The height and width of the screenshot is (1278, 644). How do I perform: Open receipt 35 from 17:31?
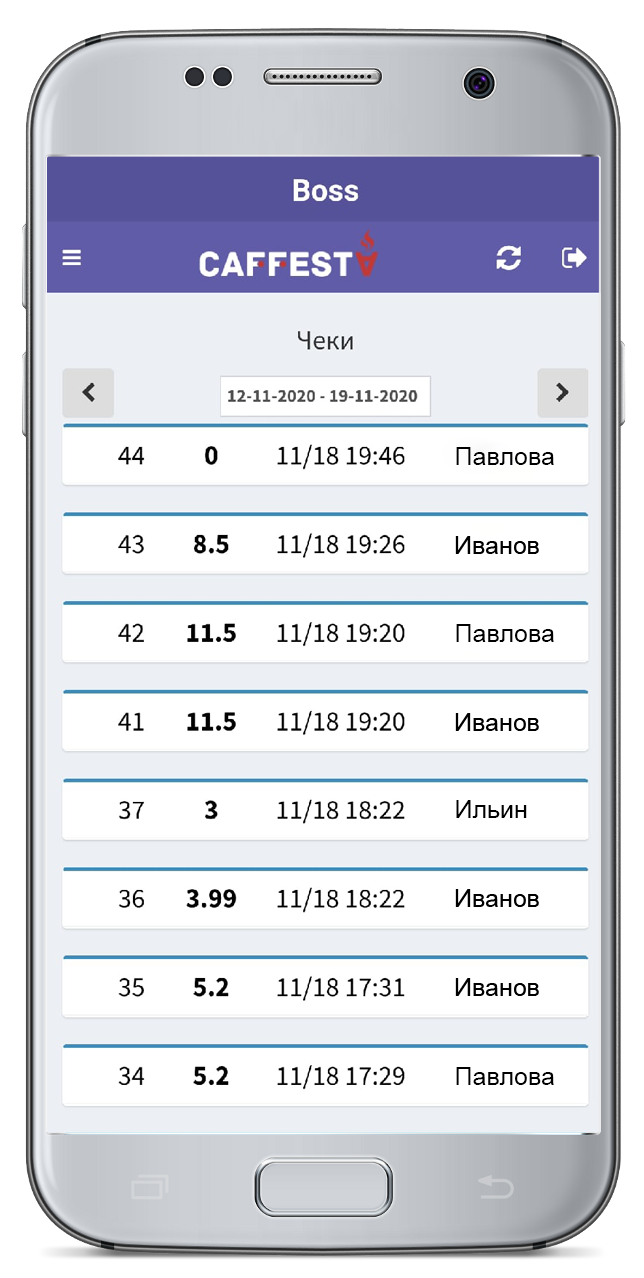click(x=325, y=988)
